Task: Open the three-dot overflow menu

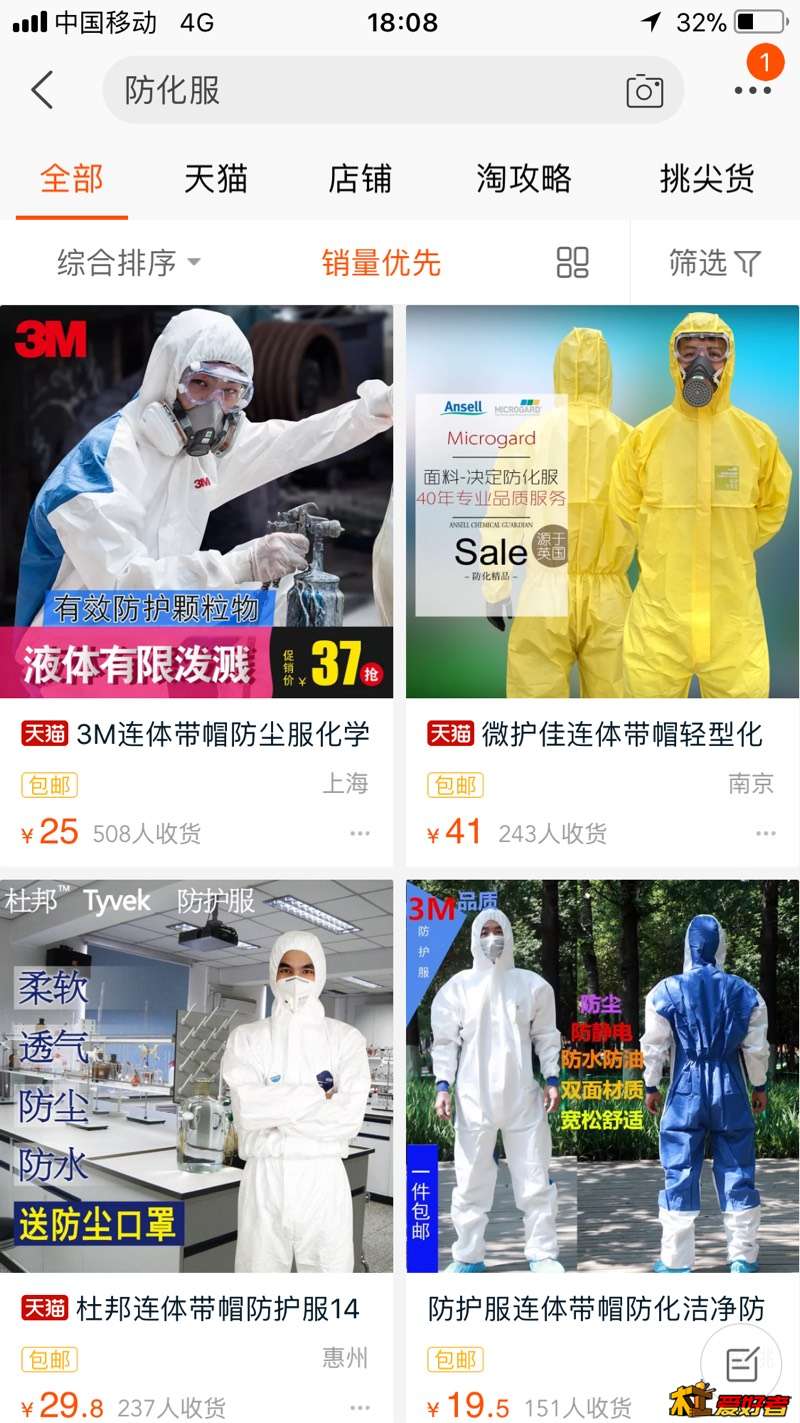Action: click(x=753, y=90)
